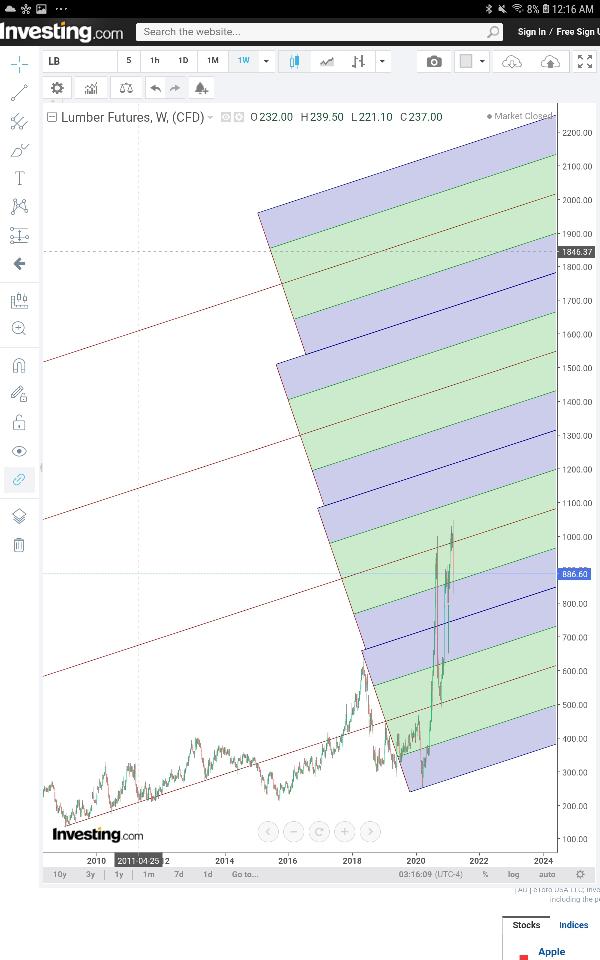600x960 pixels.
Task: Enter fullscreen chart mode
Action: [x=585, y=62]
